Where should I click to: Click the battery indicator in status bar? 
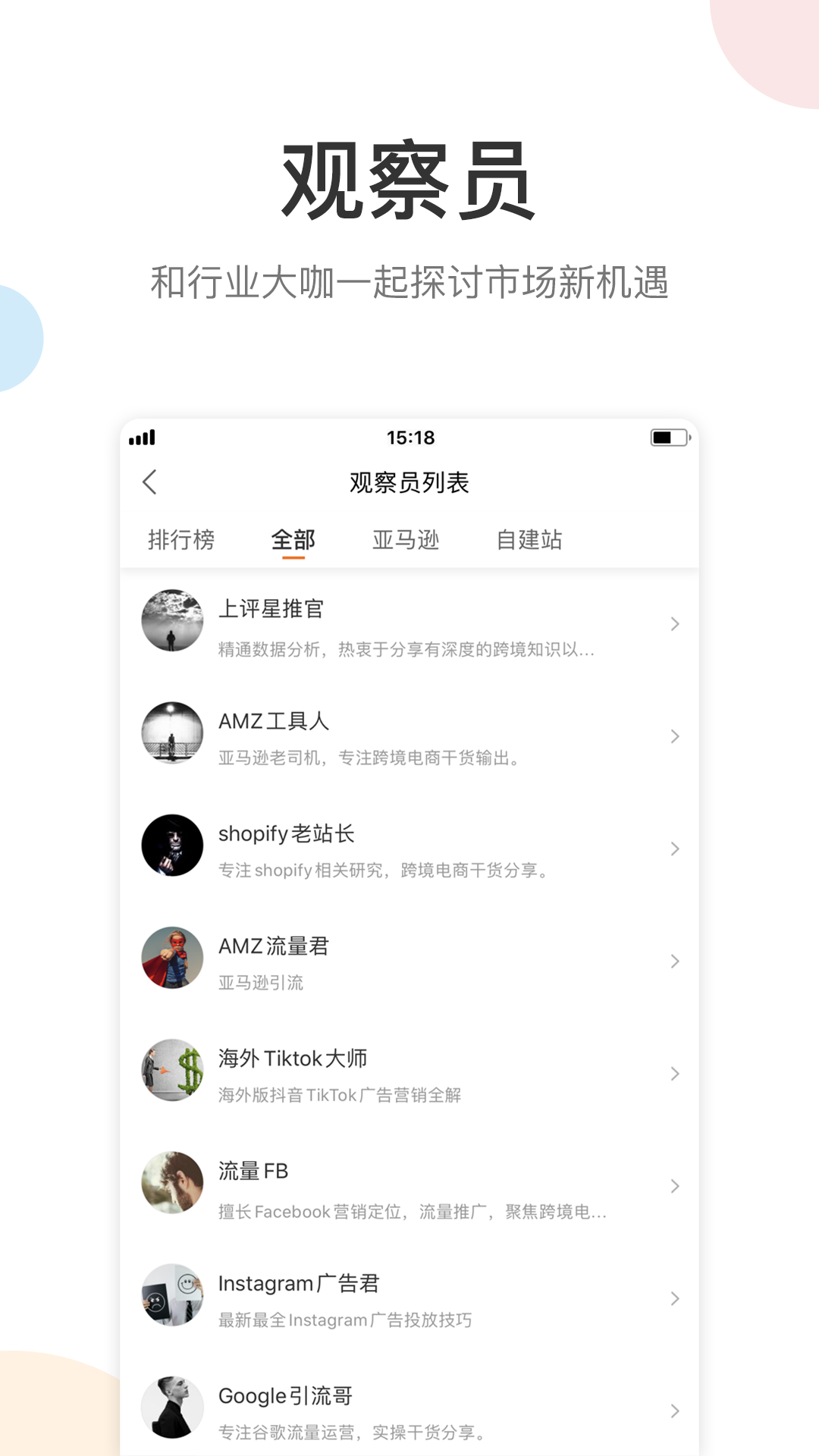click(670, 438)
